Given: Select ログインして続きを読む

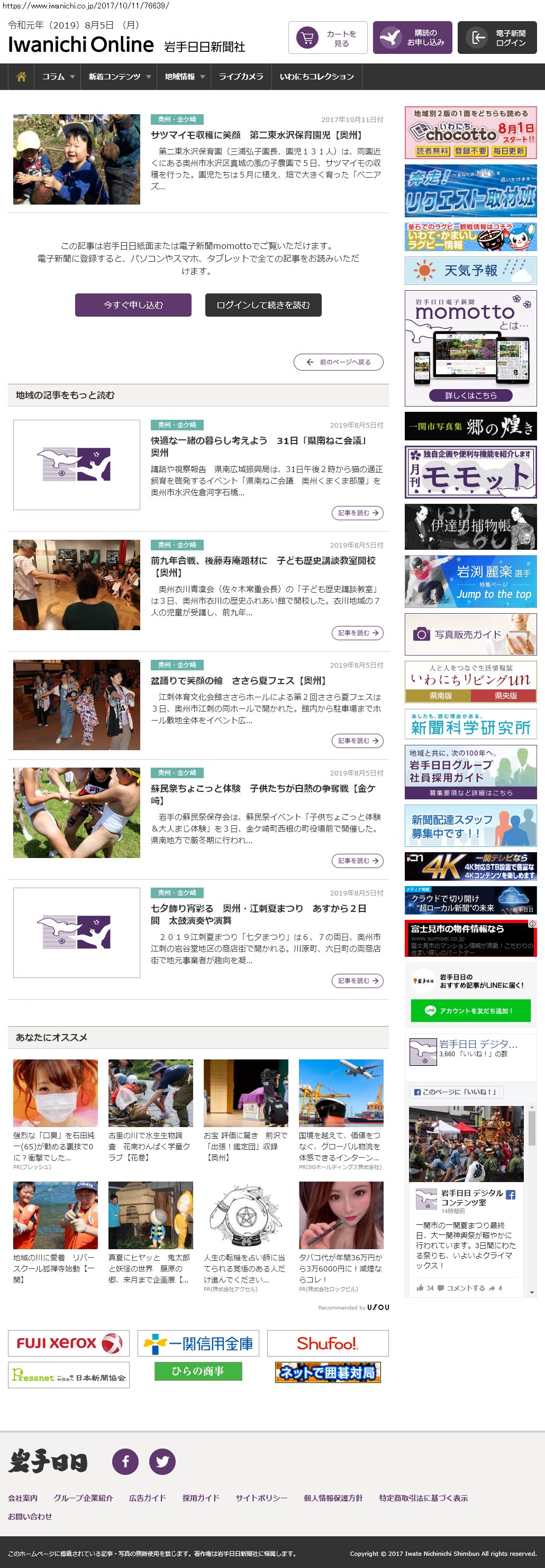Looking at the screenshot, I should click(263, 305).
